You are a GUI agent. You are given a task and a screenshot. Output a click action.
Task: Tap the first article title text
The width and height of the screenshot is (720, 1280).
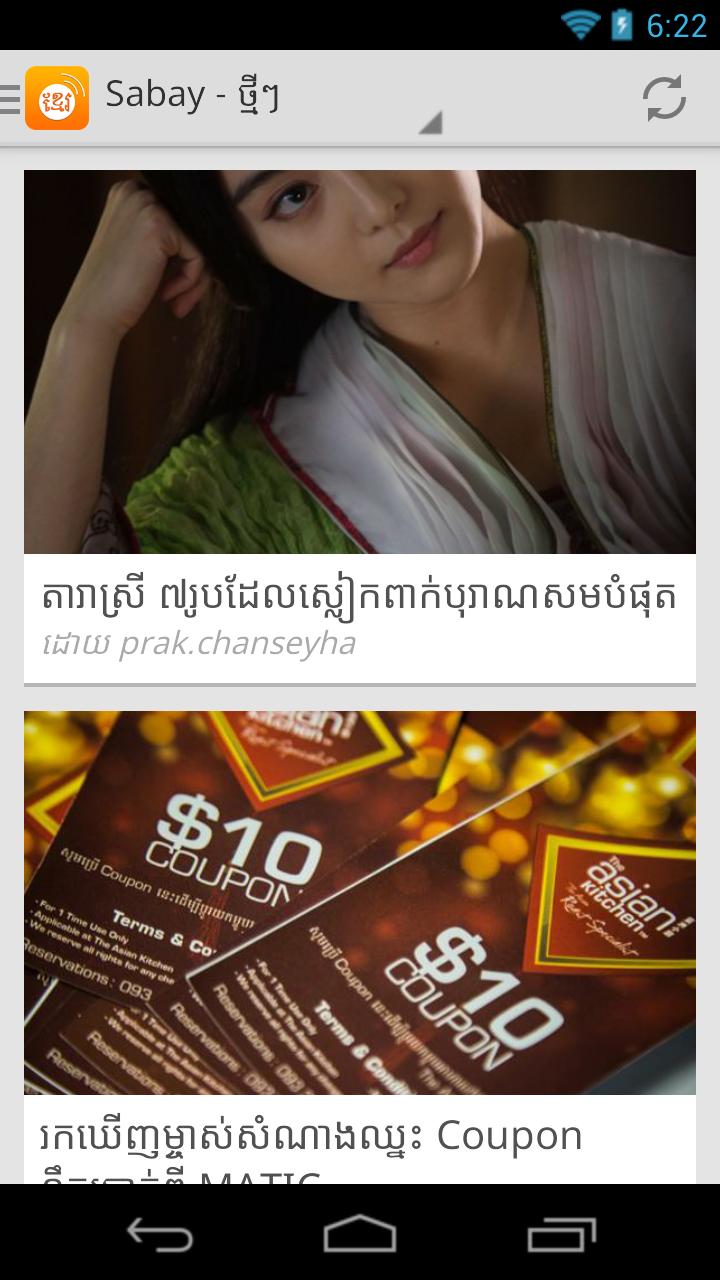tap(359, 595)
